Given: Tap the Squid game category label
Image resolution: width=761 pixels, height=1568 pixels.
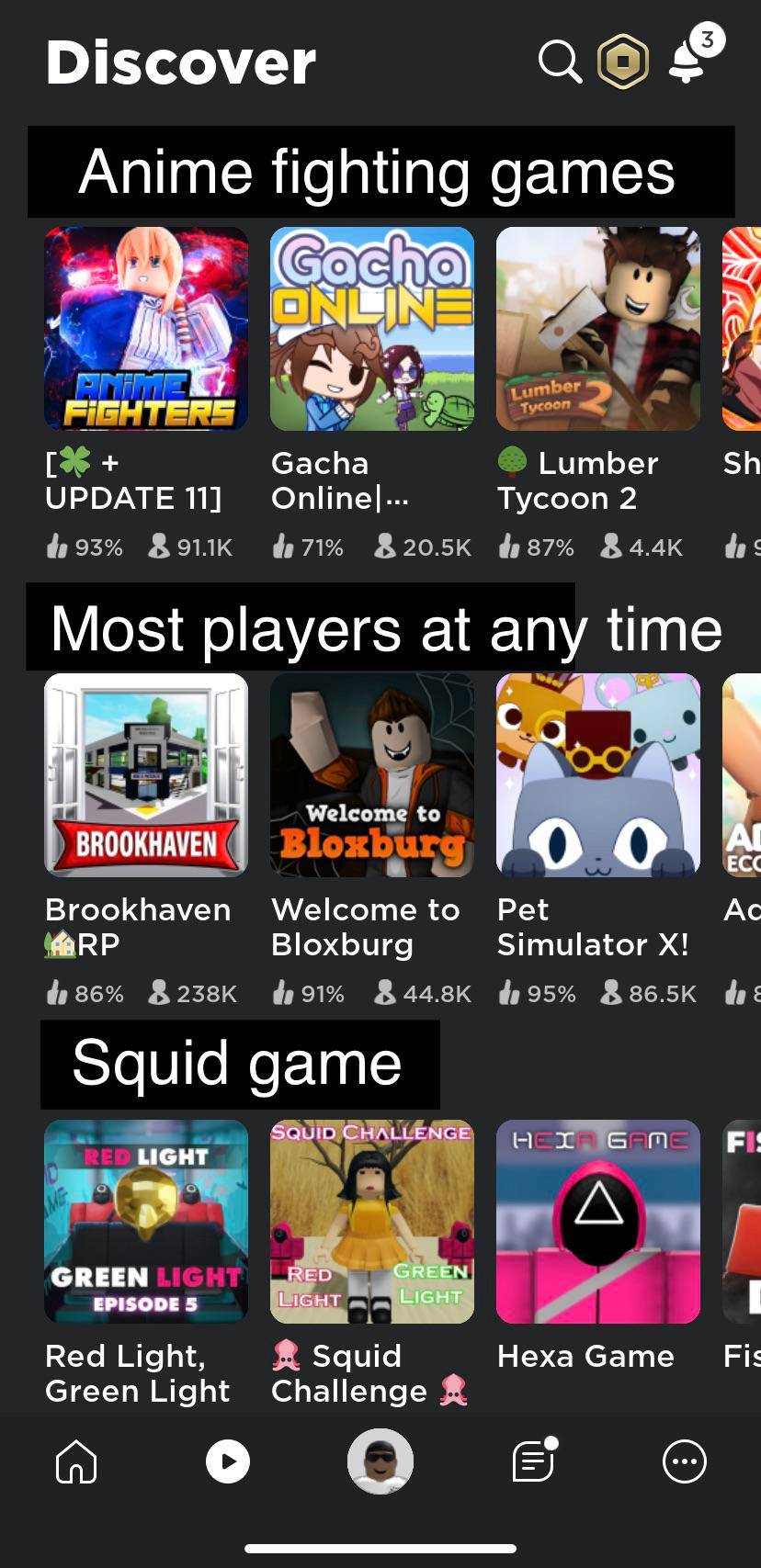Looking at the screenshot, I should pos(237,1063).
